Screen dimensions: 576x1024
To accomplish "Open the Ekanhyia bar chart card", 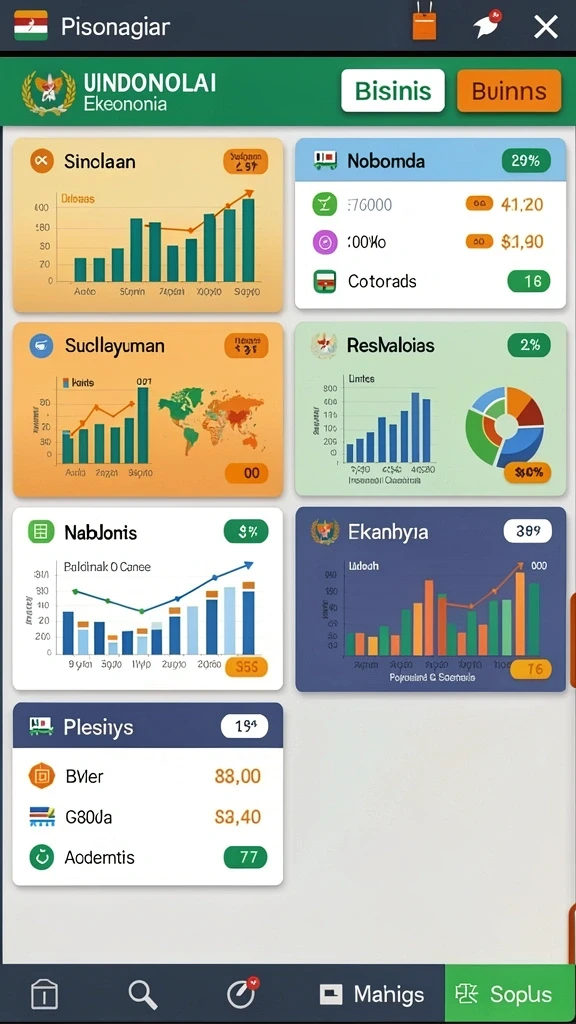I will click(x=430, y=599).
